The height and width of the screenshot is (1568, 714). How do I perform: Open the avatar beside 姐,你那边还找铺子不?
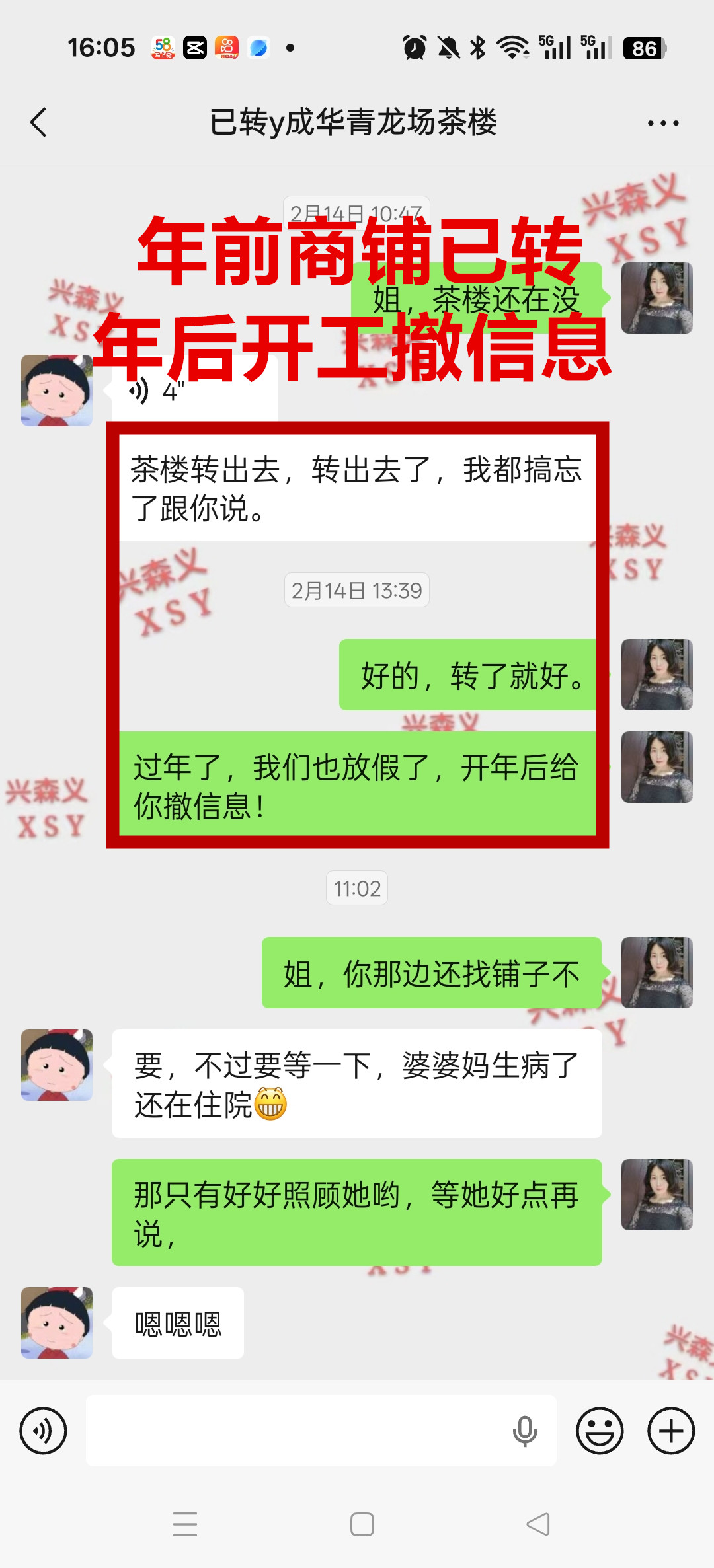(656, 973)
